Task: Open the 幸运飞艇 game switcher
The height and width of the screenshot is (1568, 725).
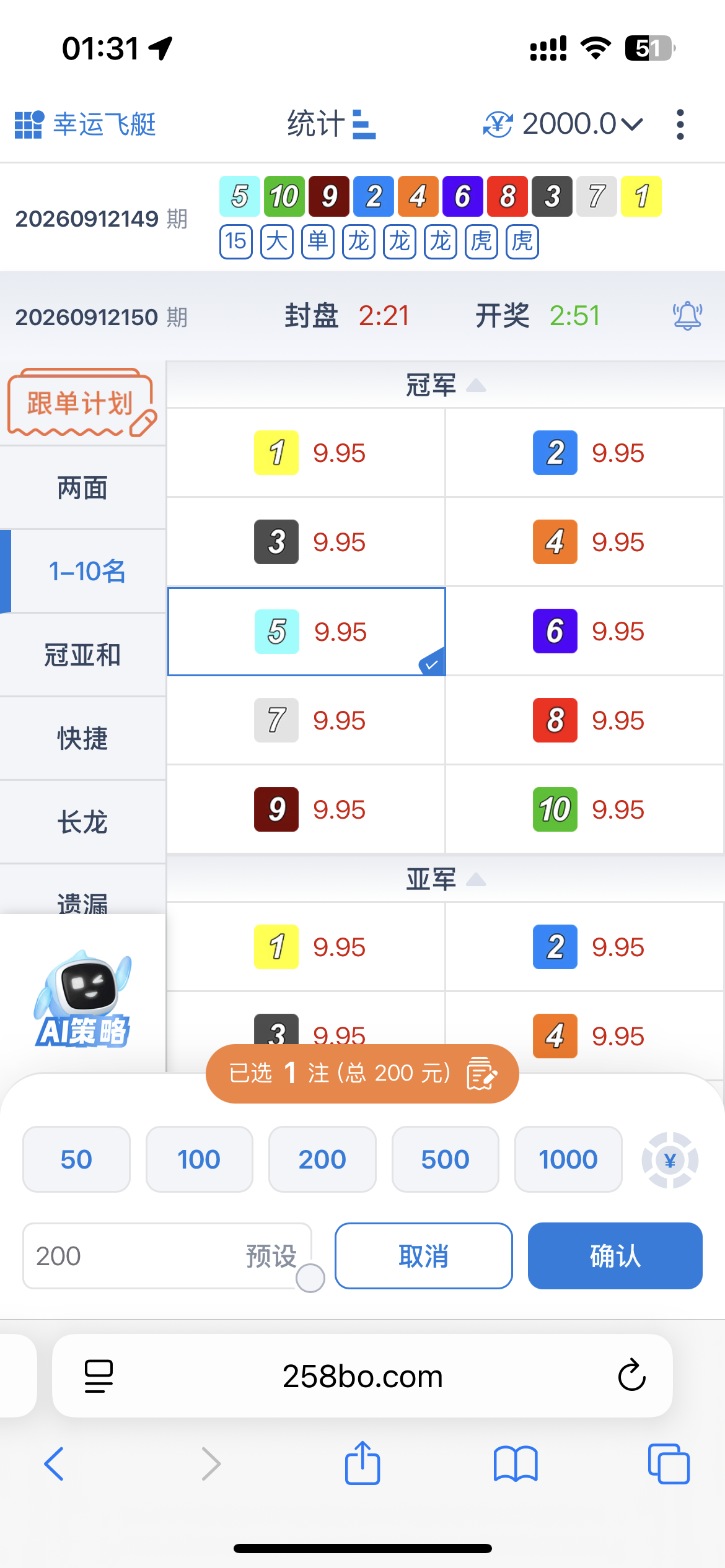Action: 86,124
